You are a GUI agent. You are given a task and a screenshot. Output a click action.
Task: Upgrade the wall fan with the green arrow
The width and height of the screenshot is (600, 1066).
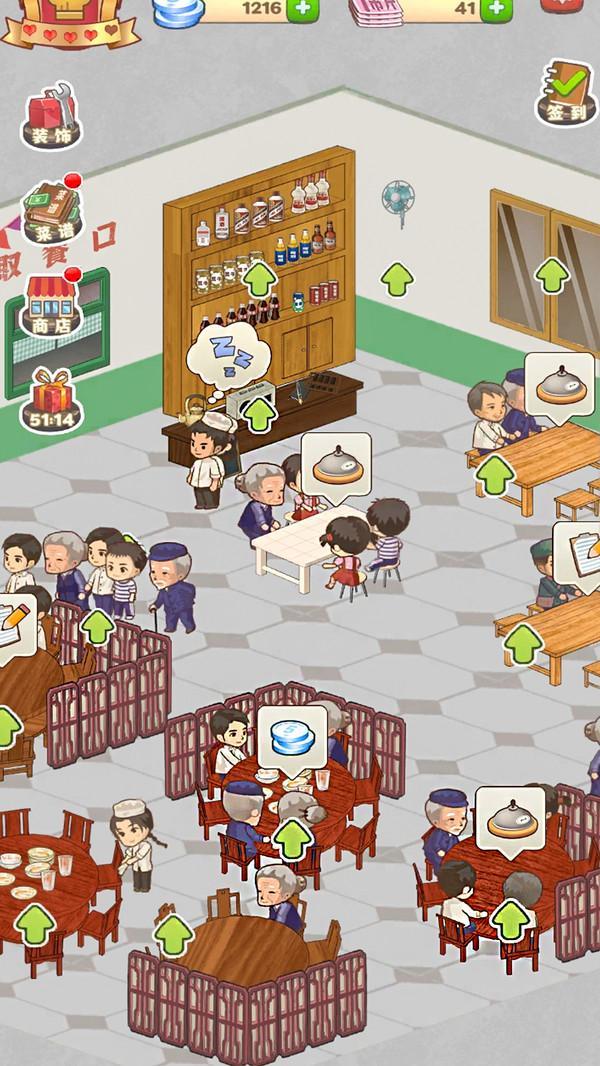click(x=397, y=279)
